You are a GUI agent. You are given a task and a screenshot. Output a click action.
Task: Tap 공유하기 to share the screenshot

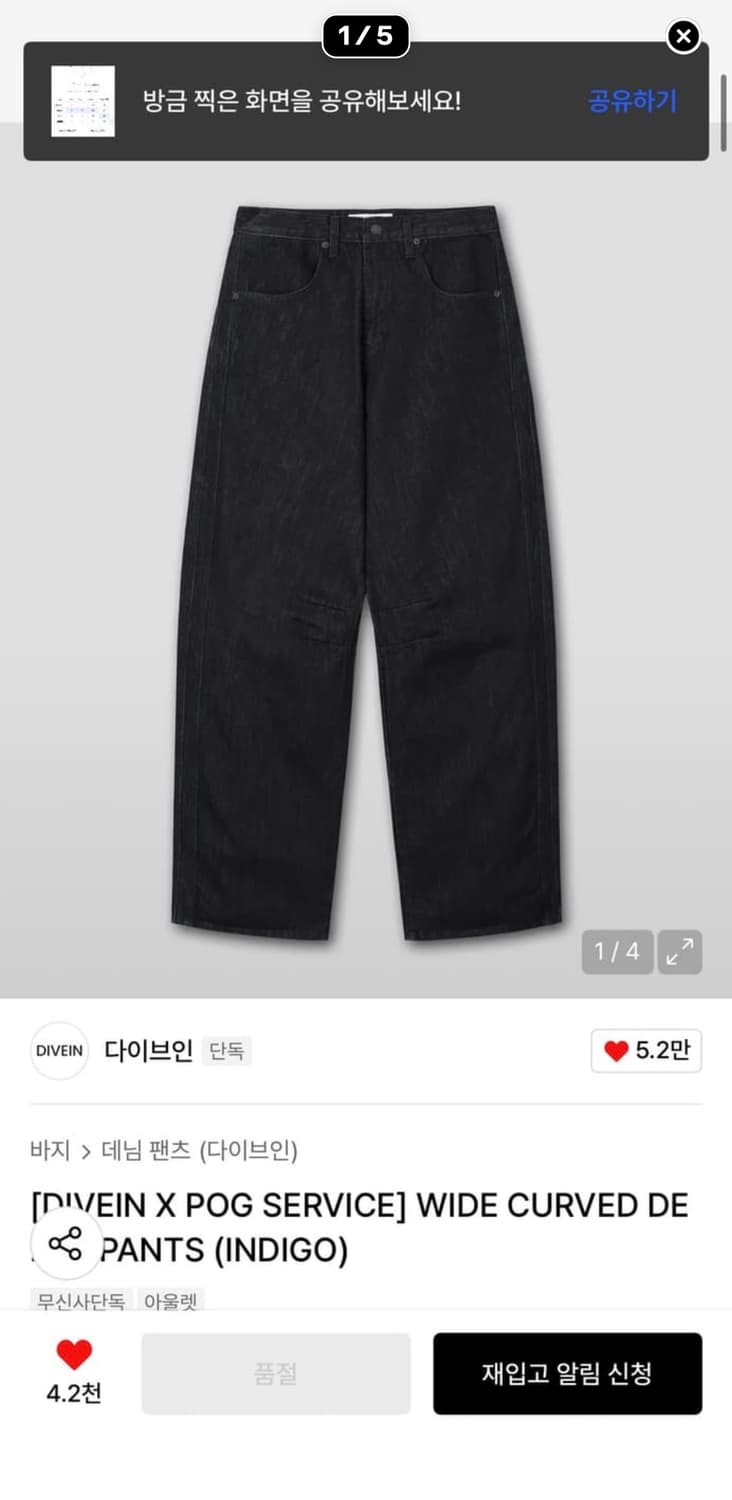click(631, 101)
